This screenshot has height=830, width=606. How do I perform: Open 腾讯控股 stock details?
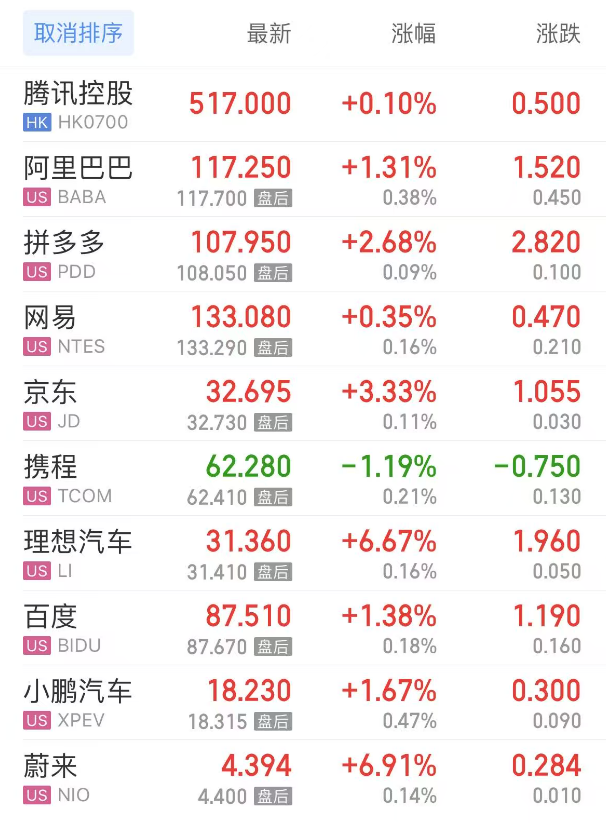(78, 105)
